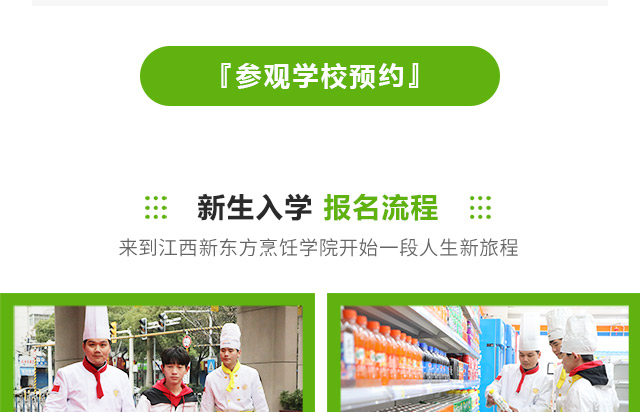
Task: Tap the 参观学校预约 green button
Action: (x=319, y=77)
